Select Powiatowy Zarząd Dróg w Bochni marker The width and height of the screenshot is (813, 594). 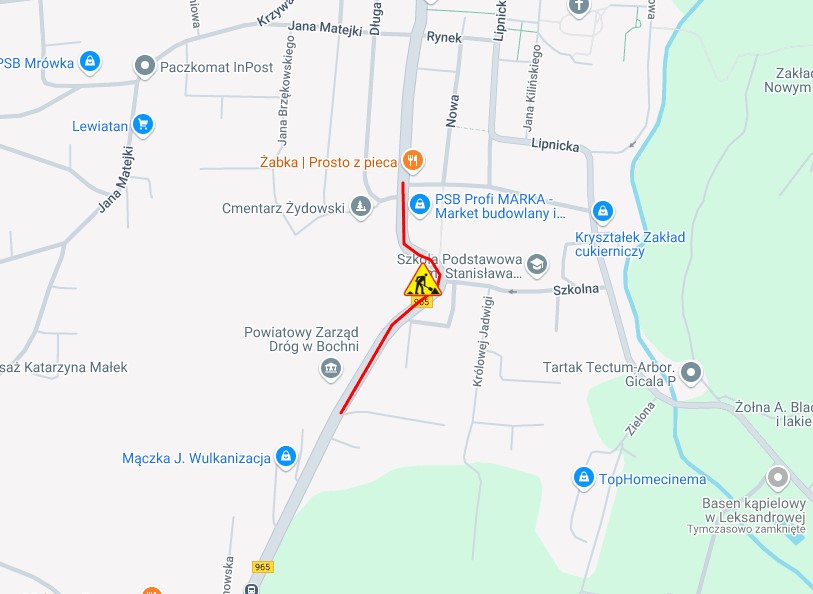(x=330, y=370)
